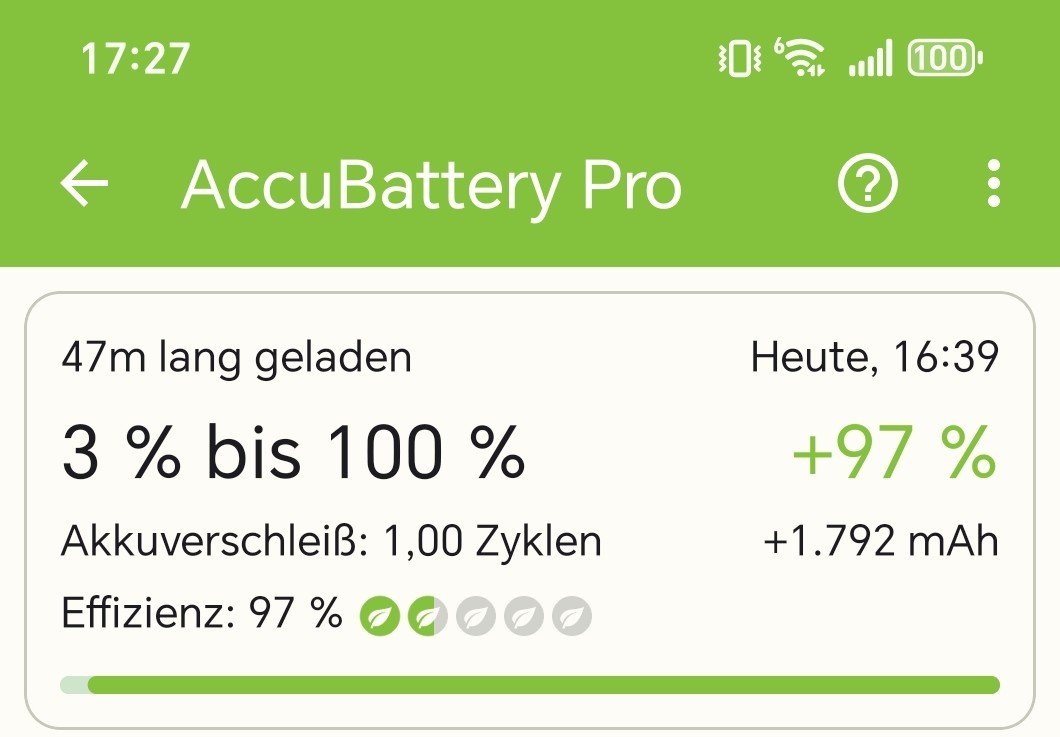Screen dimensions: 1060x737
Task: Open the three-dot overflow menu
Action: (x=992, y=185)
